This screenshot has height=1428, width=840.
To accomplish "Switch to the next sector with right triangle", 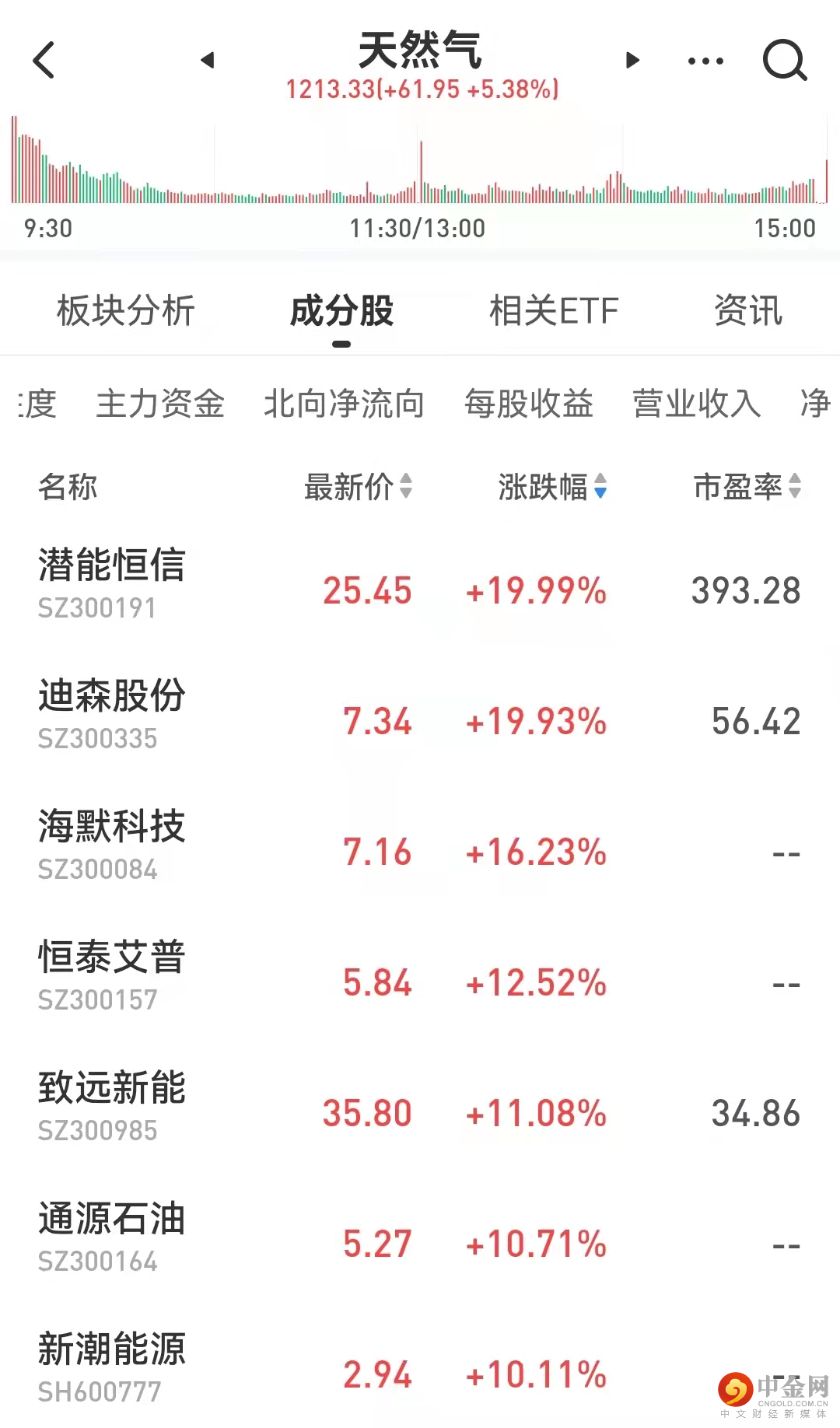I will tap(632, 60).
